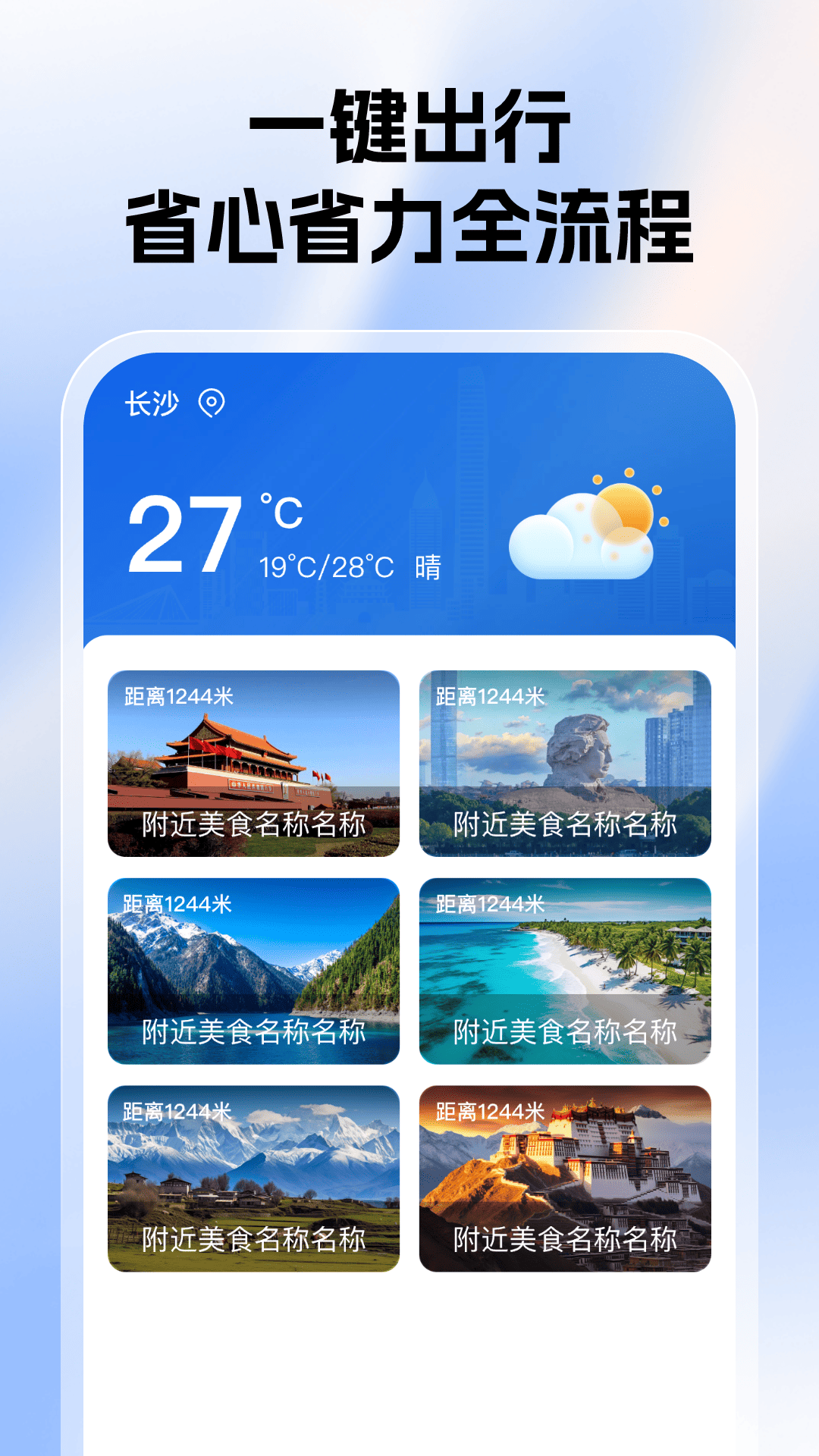Click 附近美食名称名称 under the Mao statue
819x1456 pixels.
click(x=565, y=824)
